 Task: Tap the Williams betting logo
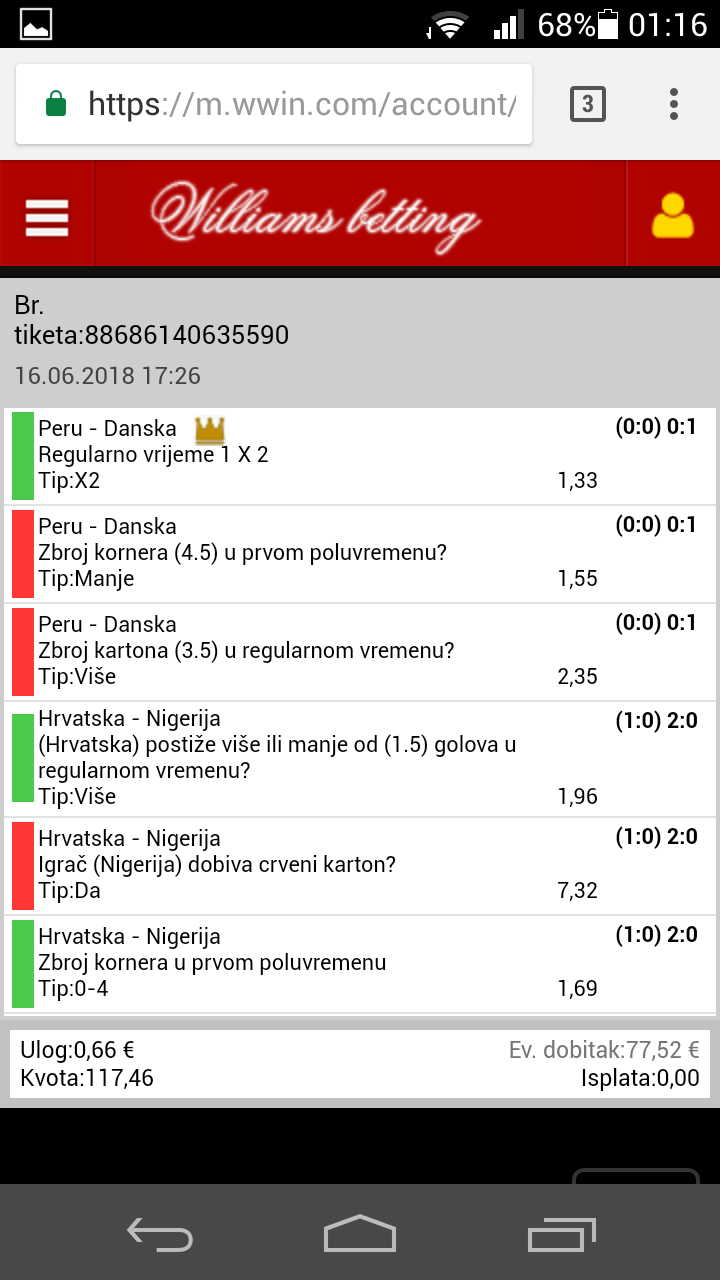click(x=316, y=215)
